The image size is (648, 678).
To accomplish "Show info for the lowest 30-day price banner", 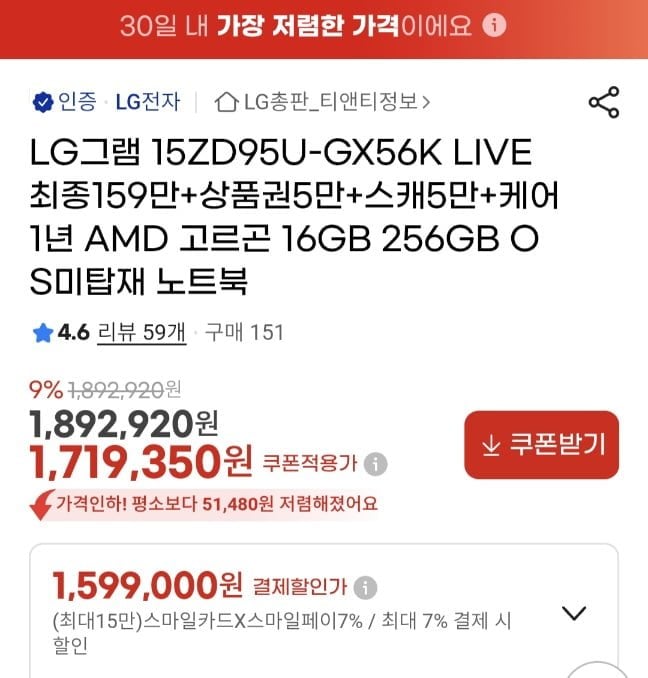I will pyautogui.click(x=495, y=26).
